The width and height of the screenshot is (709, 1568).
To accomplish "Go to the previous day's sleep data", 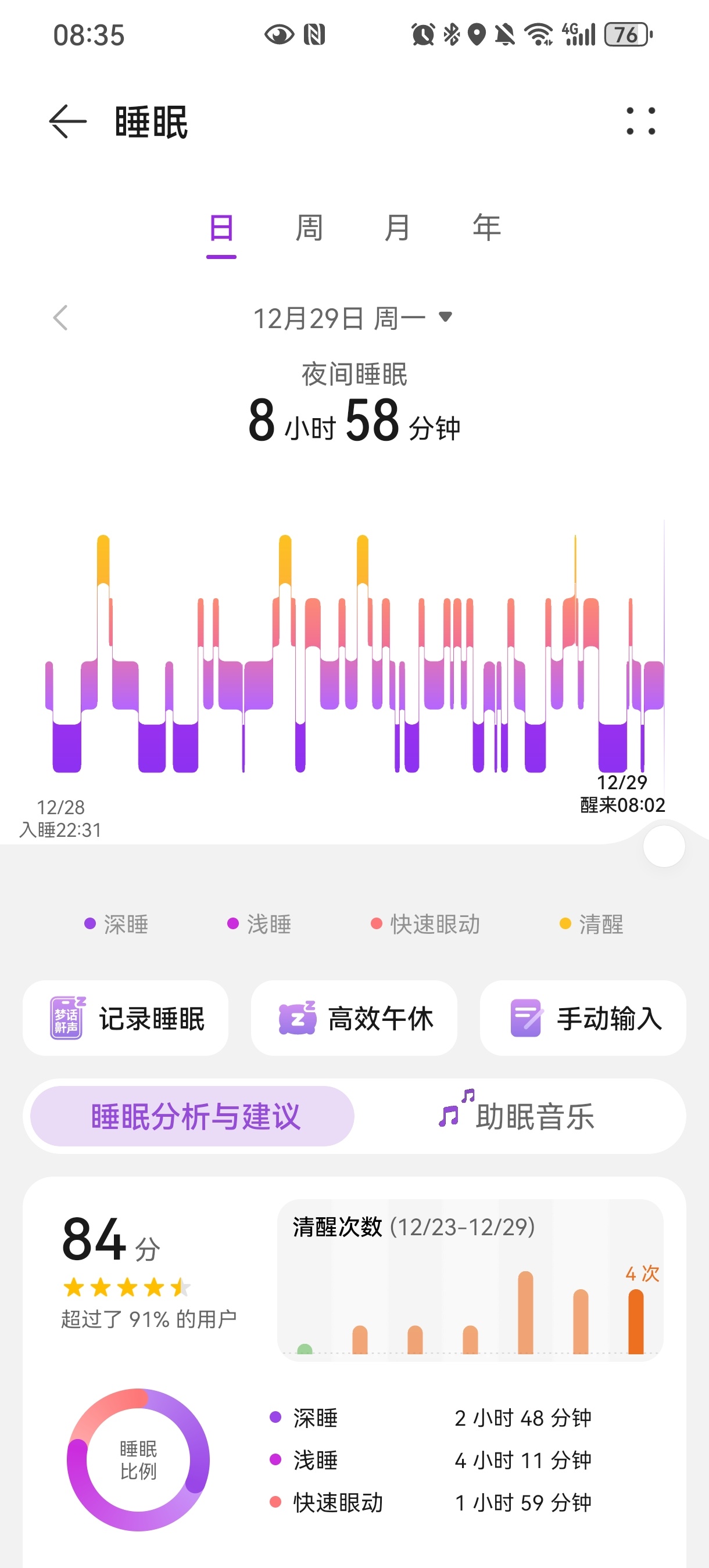I will [60, 318].
